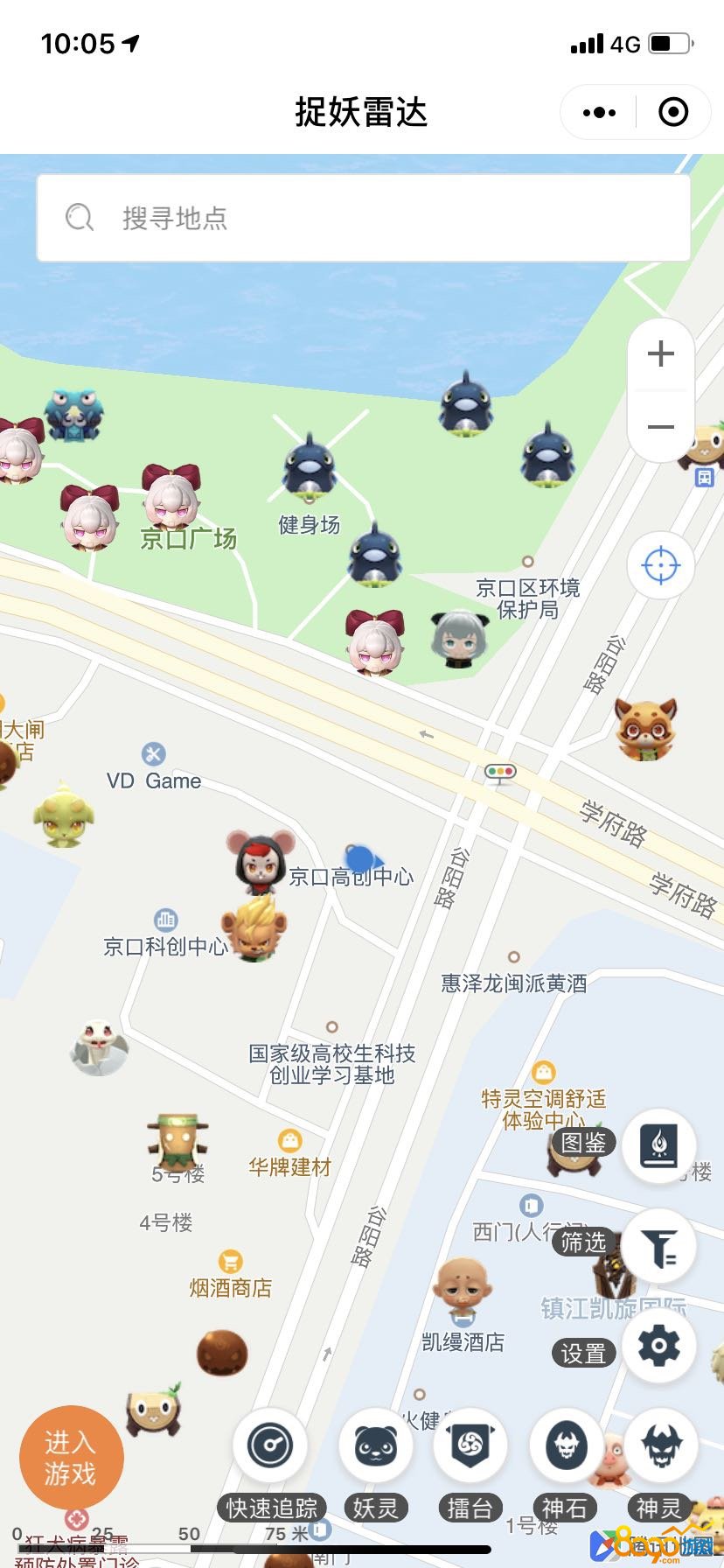
Task: Switch to the 妖灵 category
Action: [375, 1445]
